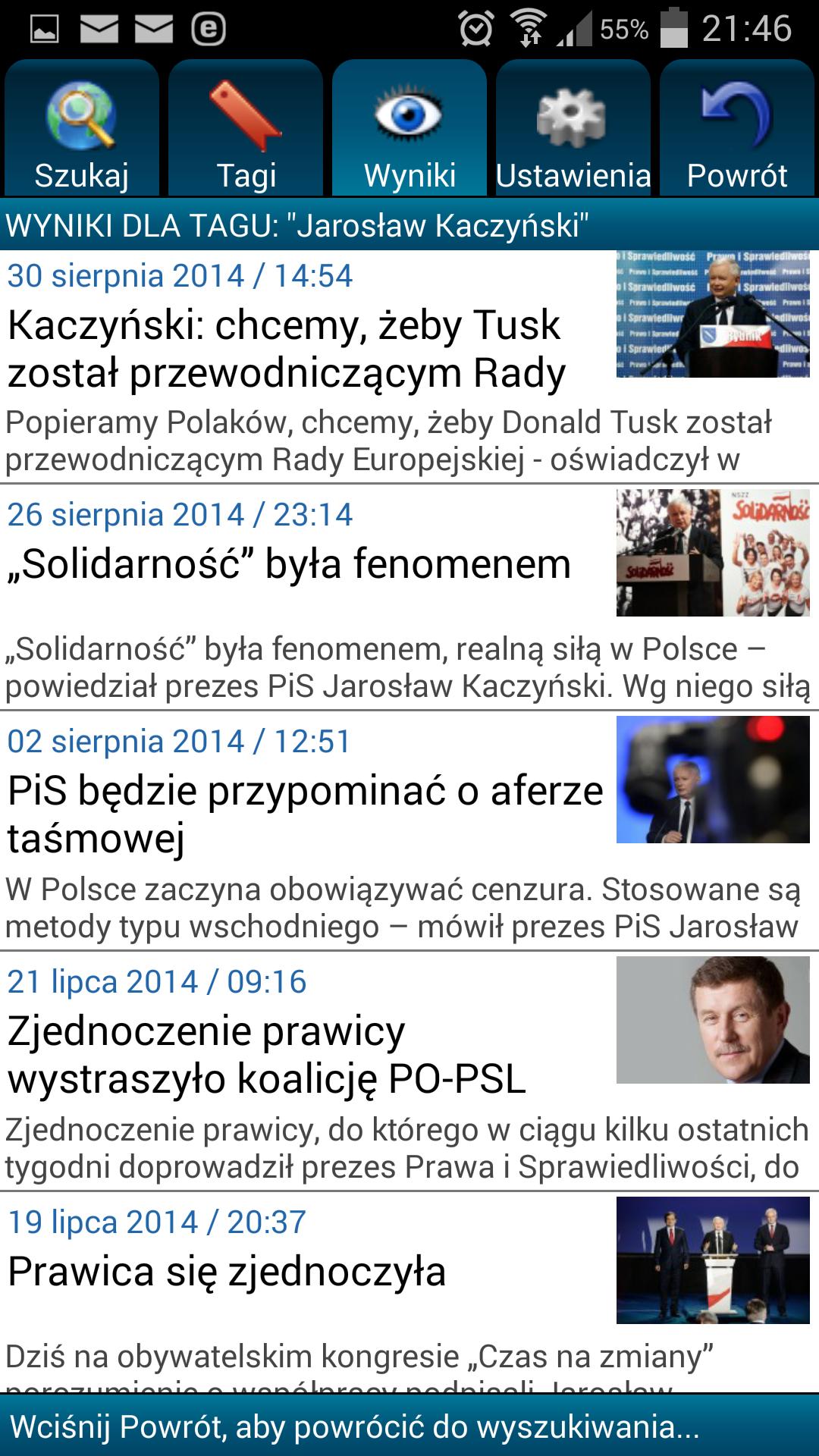Screen dimensions: 819x1456
Task: Click the Wyniki eye icon
Action: tap(408, 115)
